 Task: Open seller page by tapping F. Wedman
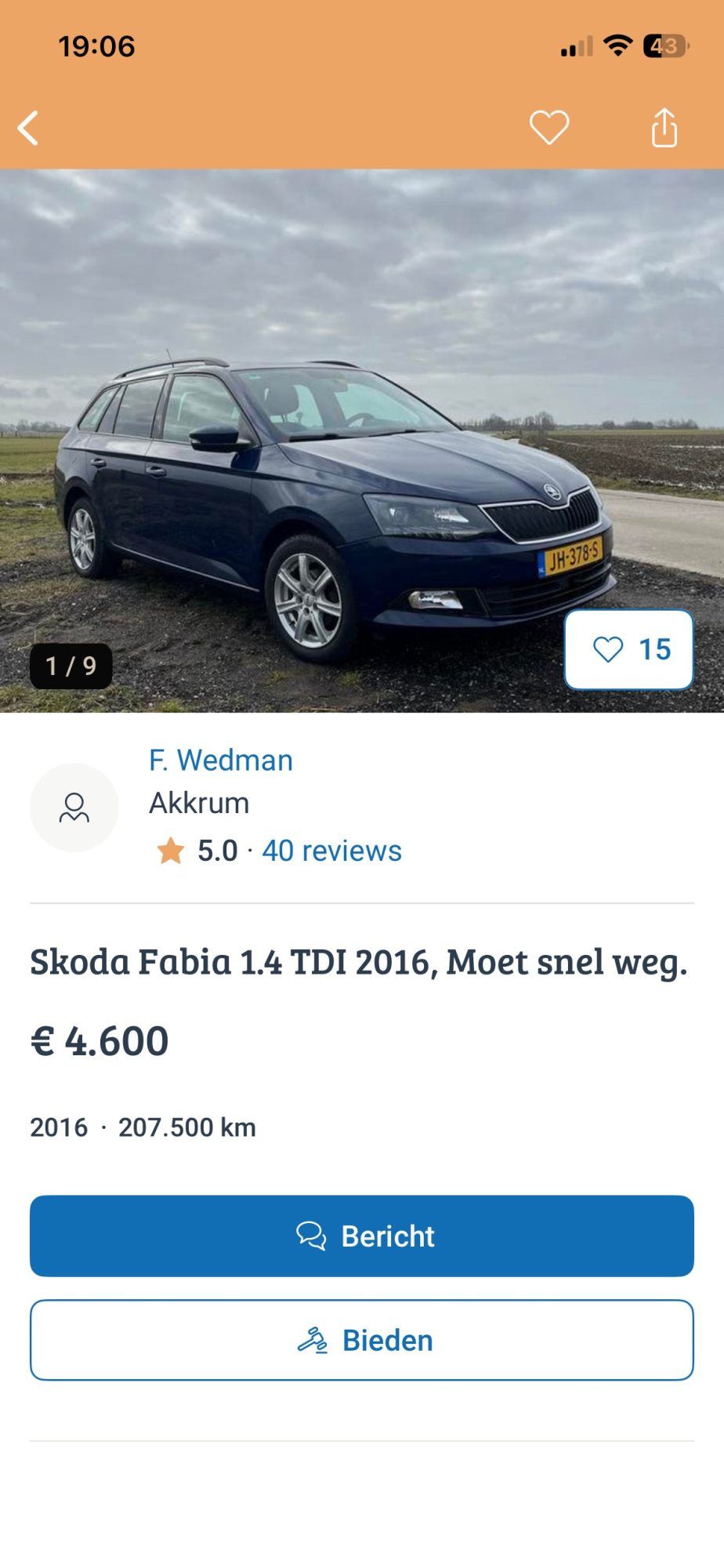(222, 759)
